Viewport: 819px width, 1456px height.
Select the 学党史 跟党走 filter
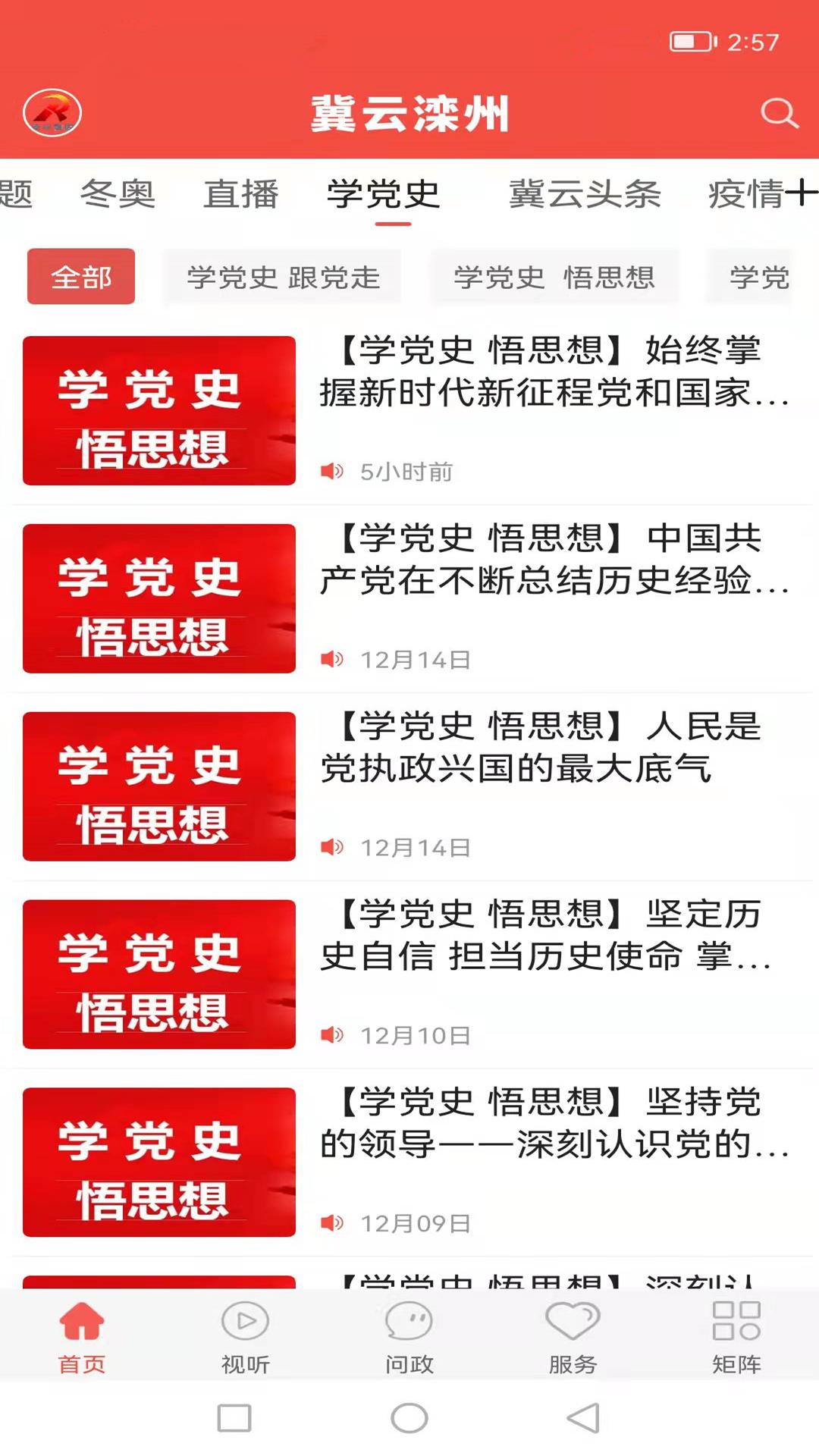(x=283, y=277)
